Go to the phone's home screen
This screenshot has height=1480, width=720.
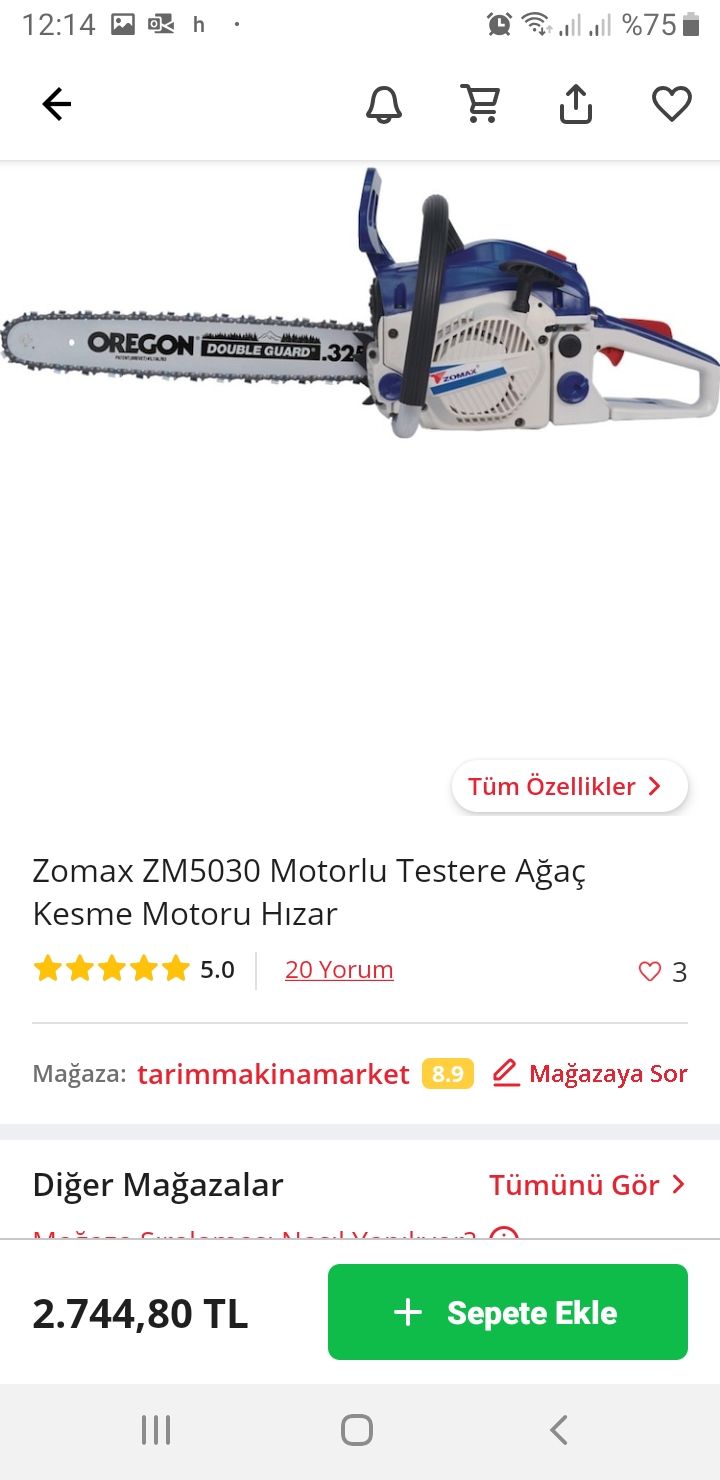pyautogui.click(x=357, y=1430)
